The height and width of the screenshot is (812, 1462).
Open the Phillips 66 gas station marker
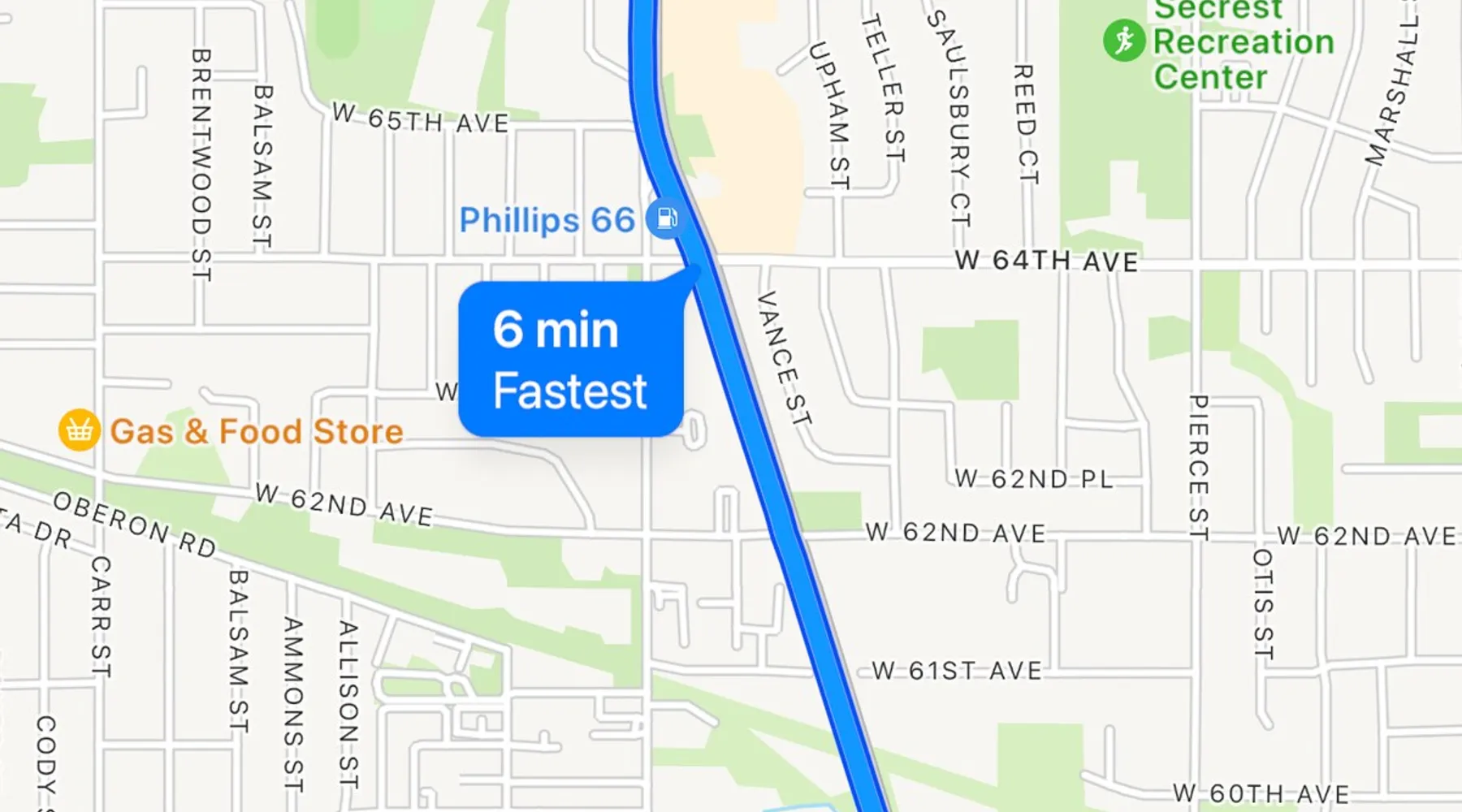[x=666, y=218]
